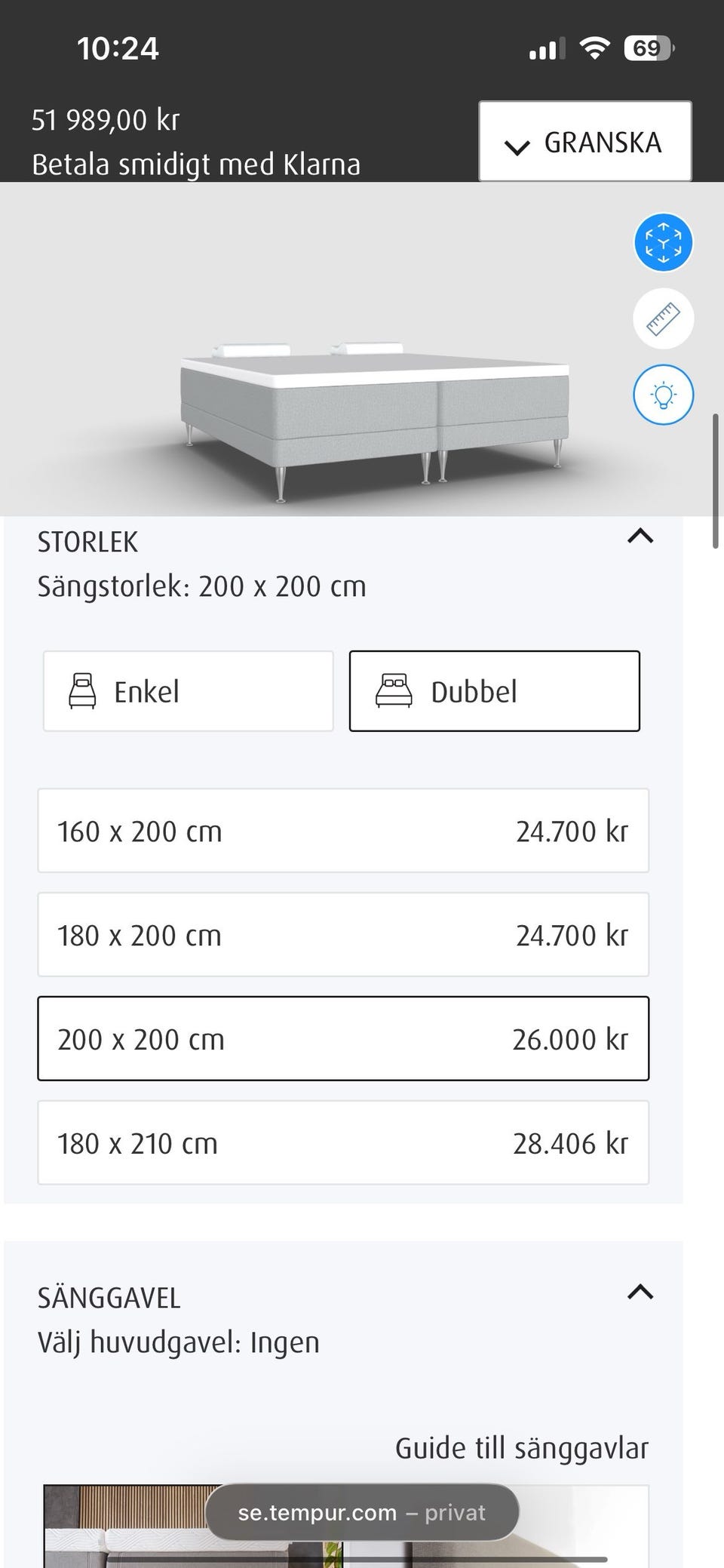Image resolution: width=724 pixels, height=1568 pixels.
Task: Collapse the SÄNGGAVEL section
Action: coord(640,1293)
